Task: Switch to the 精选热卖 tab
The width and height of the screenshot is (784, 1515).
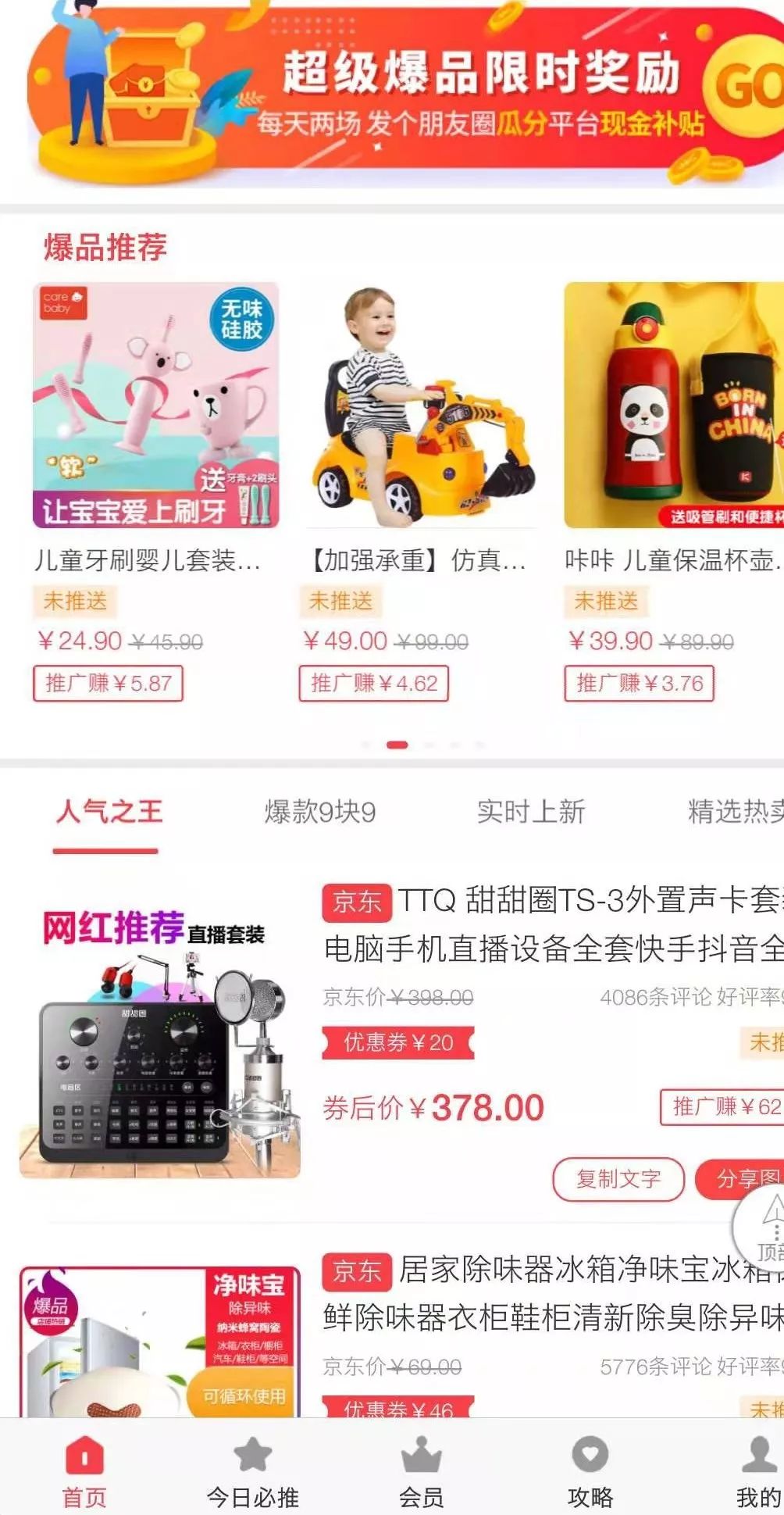Action: pyautogui.click(x=735, y=812)
